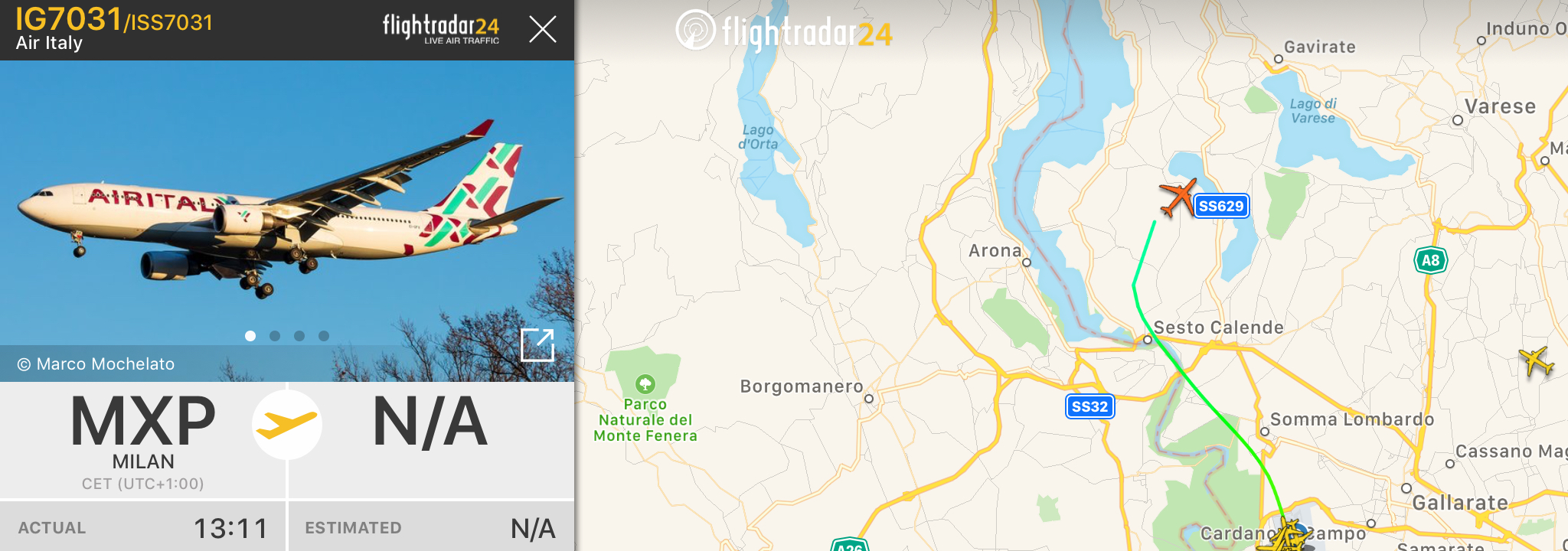Viewport: 1568px width, 551px height.
Task: Select the orange tracked plane on the map
Action: click(1178, 198)
